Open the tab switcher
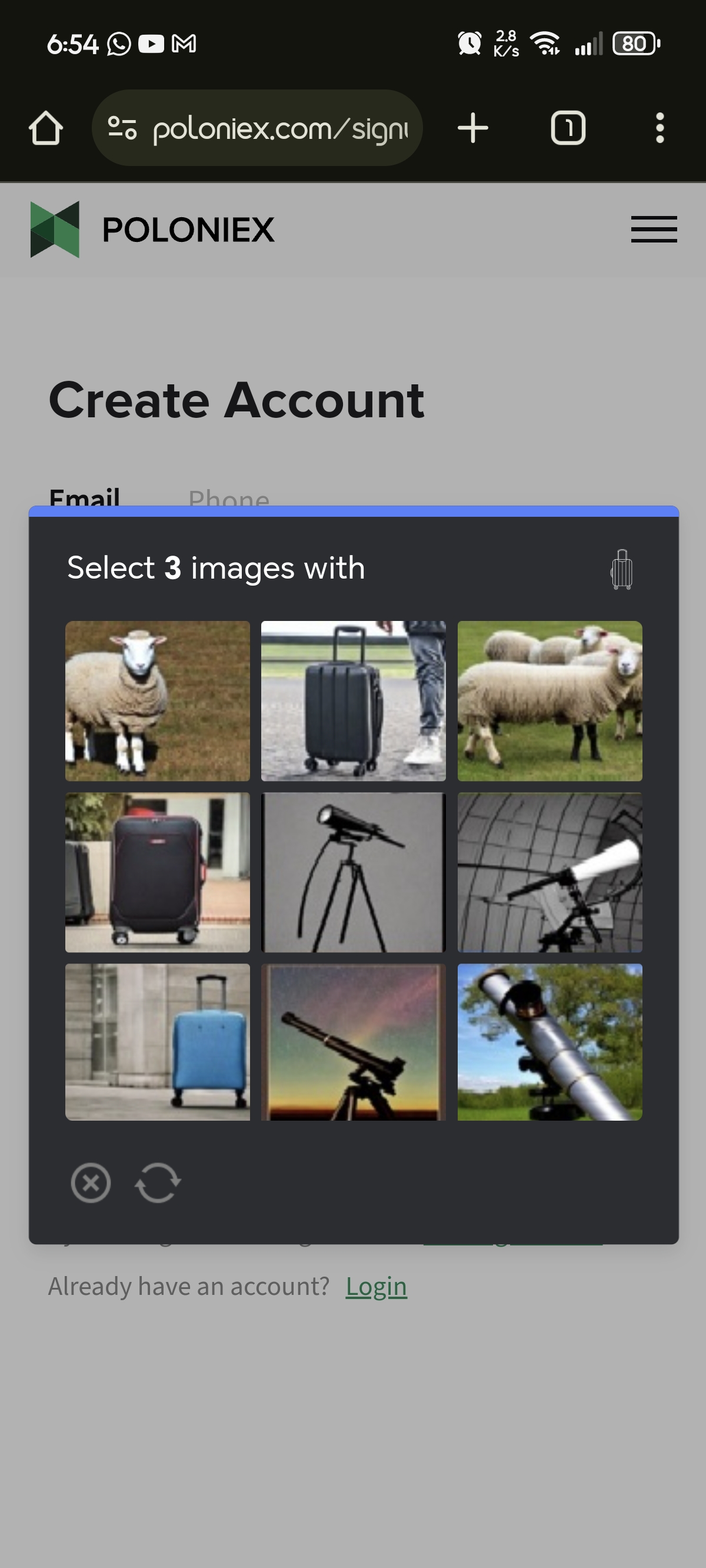This screenshot has width=706, height=1568. 567,128
